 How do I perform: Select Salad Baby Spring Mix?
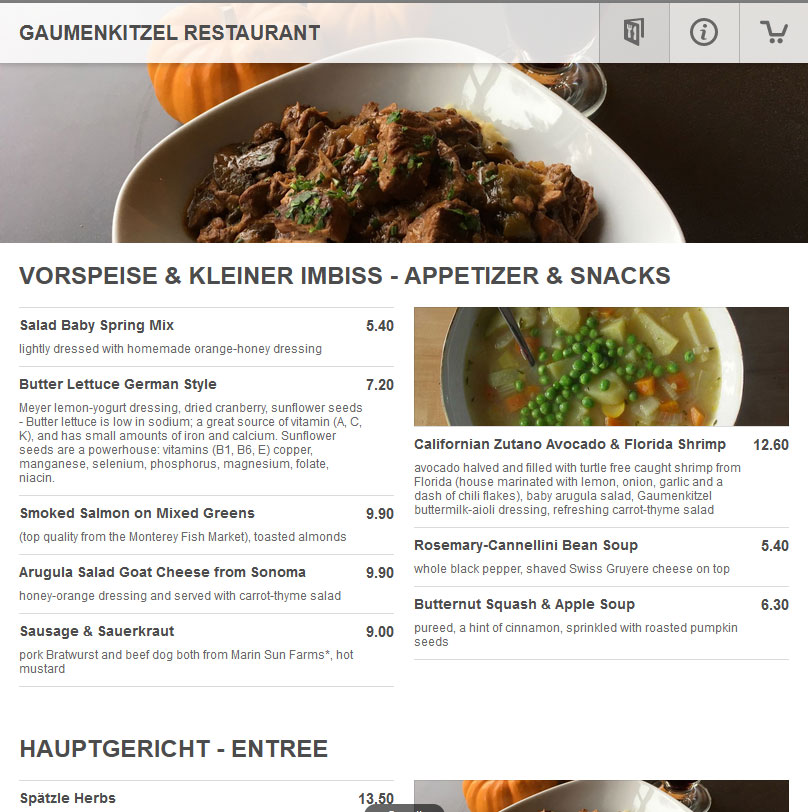tap(97, 326)
